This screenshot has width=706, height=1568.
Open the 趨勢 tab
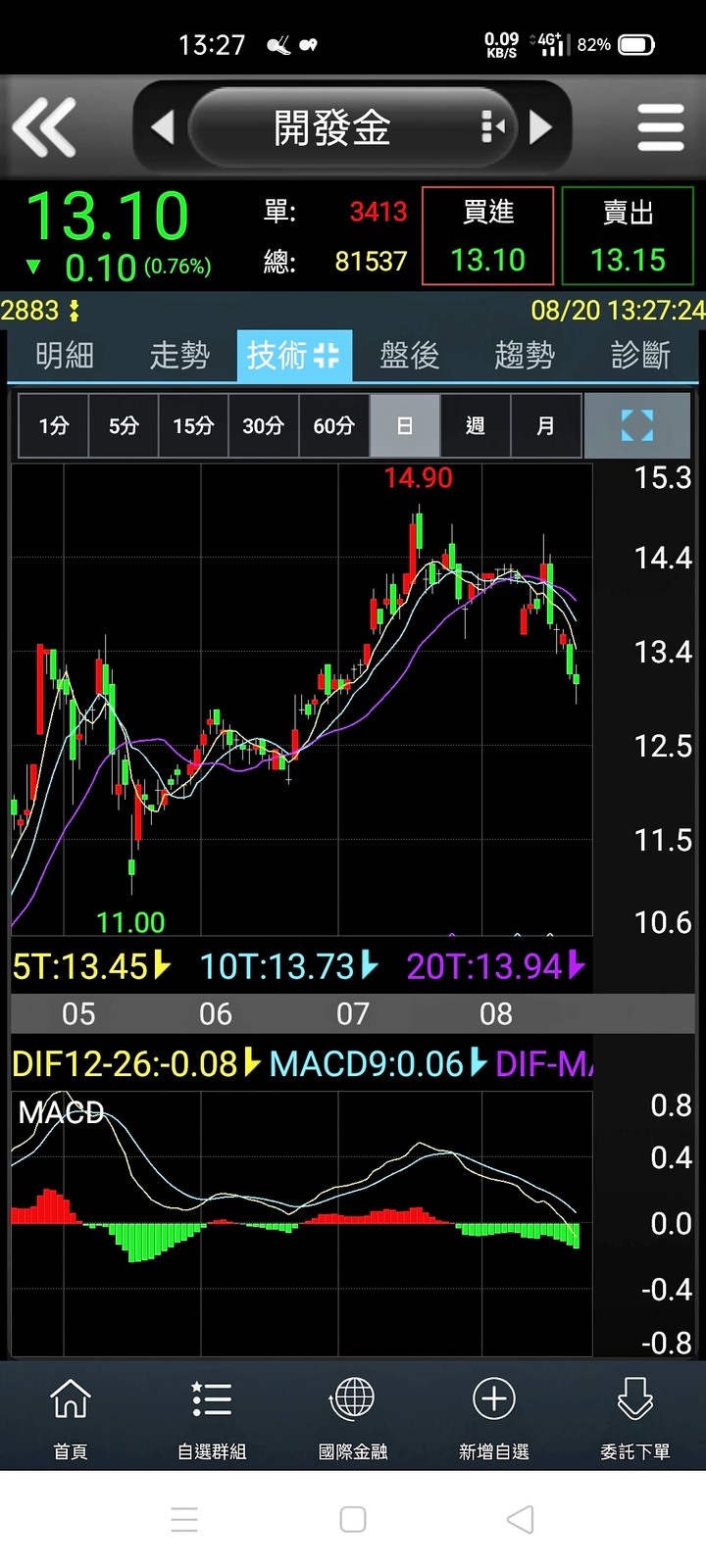pyautogui.click(x=525, y=355)
